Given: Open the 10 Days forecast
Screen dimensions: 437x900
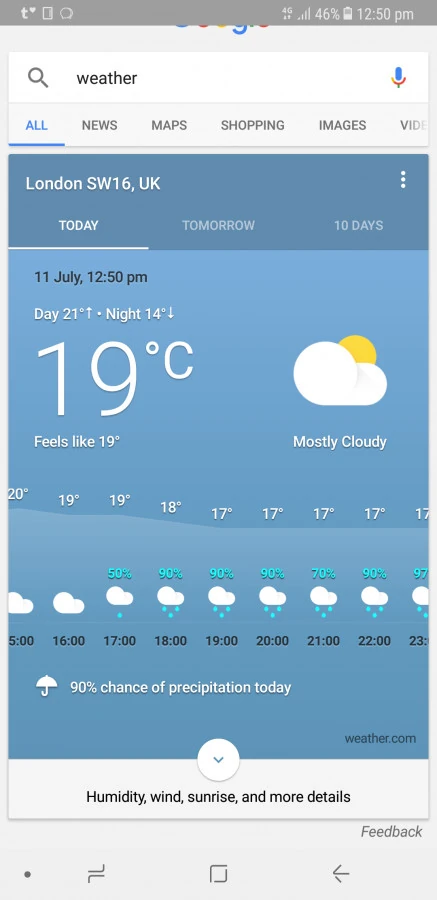Looking at the screenshot, I should coord(358,226).
